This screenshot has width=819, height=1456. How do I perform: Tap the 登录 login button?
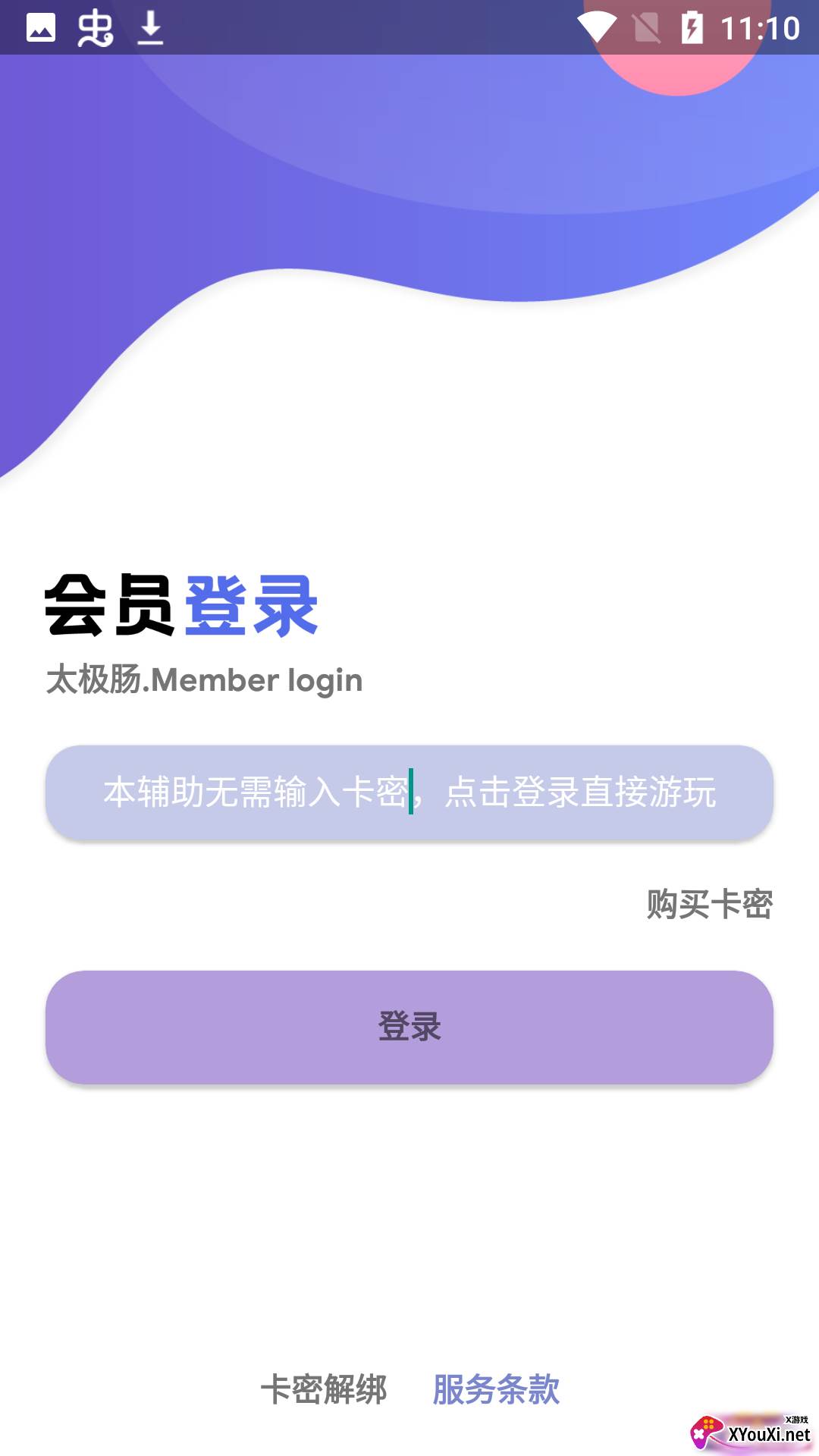[409, 1027]
